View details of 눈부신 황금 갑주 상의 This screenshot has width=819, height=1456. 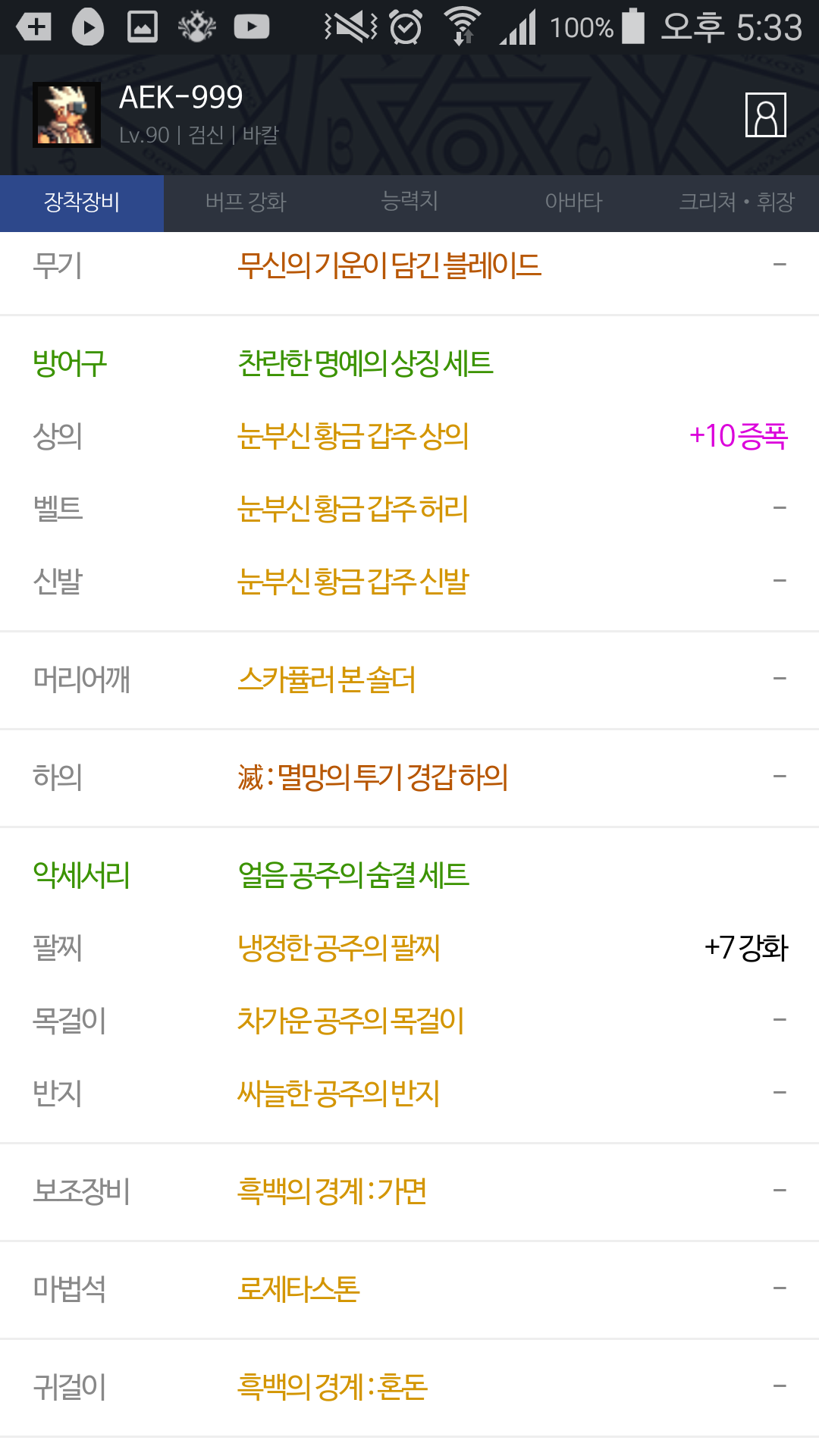353,436
